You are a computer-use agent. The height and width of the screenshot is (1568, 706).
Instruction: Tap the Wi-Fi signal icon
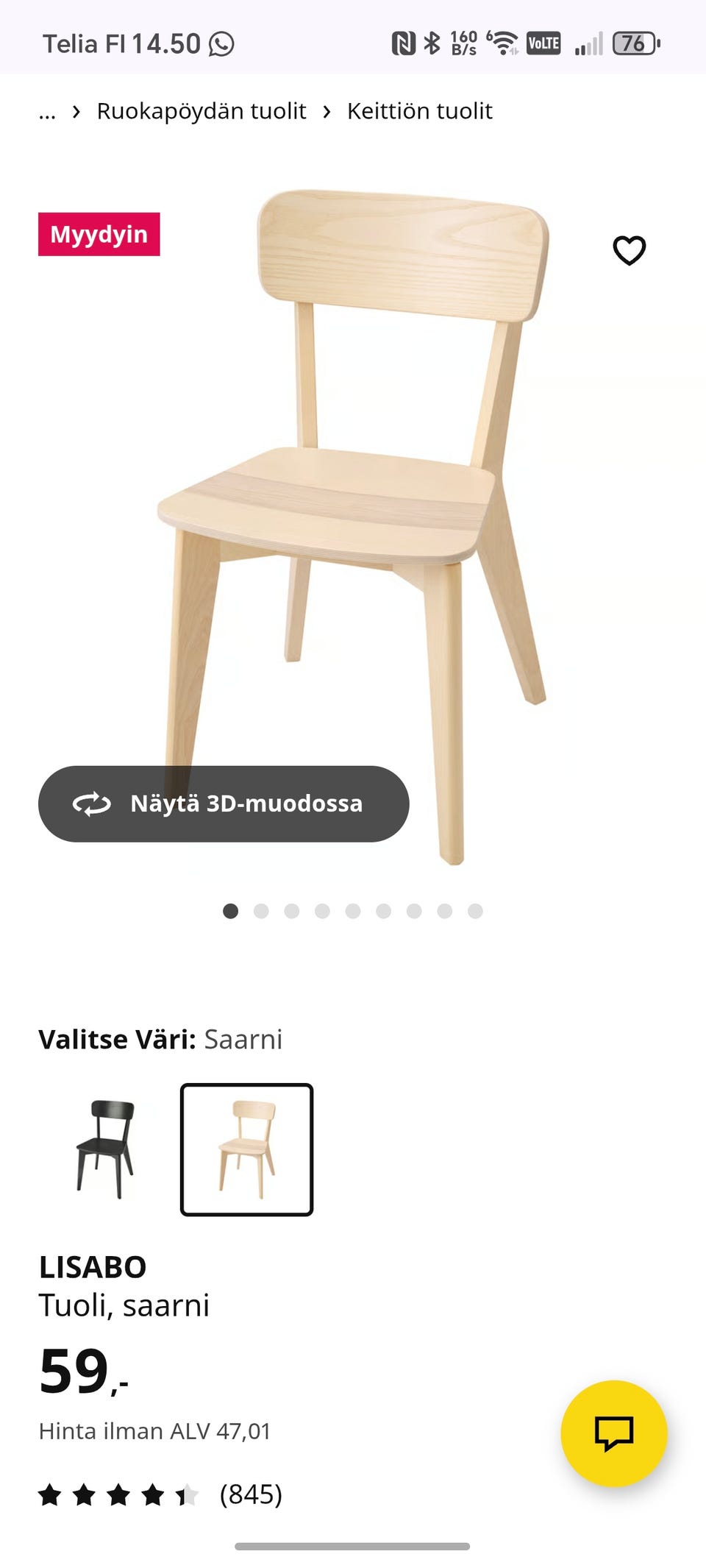502,43
